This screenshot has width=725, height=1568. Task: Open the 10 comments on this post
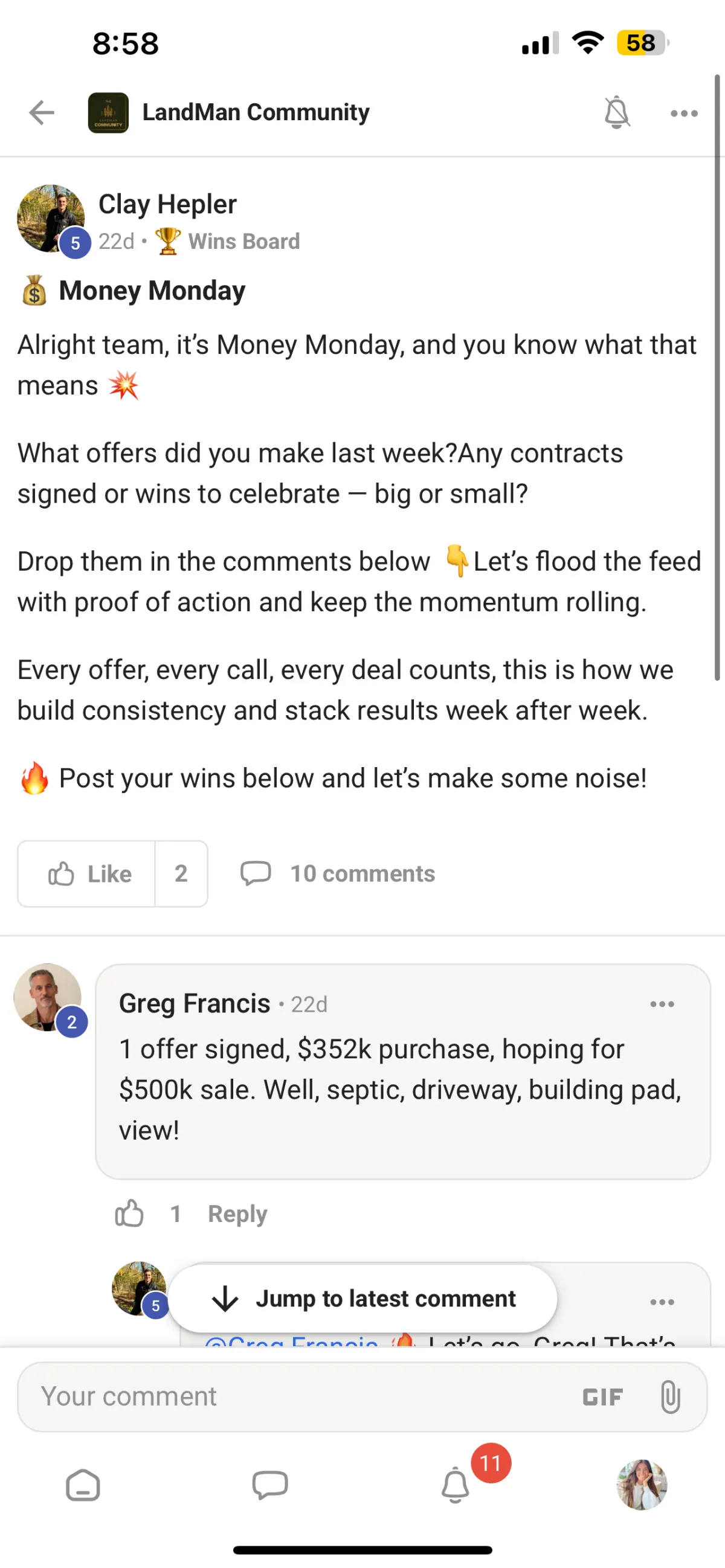click(338, 873)
